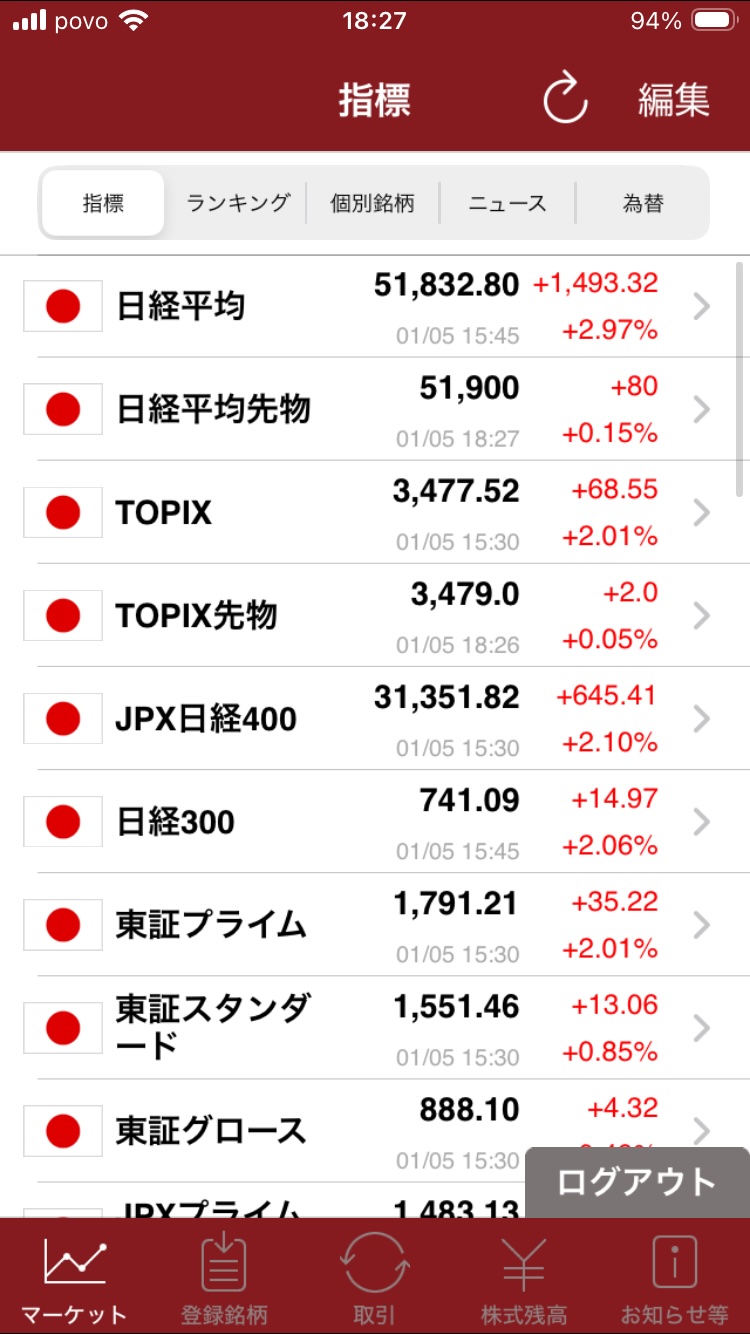
Task: Select the JPX日経400 listing
Action: click(x=300, y=718)
